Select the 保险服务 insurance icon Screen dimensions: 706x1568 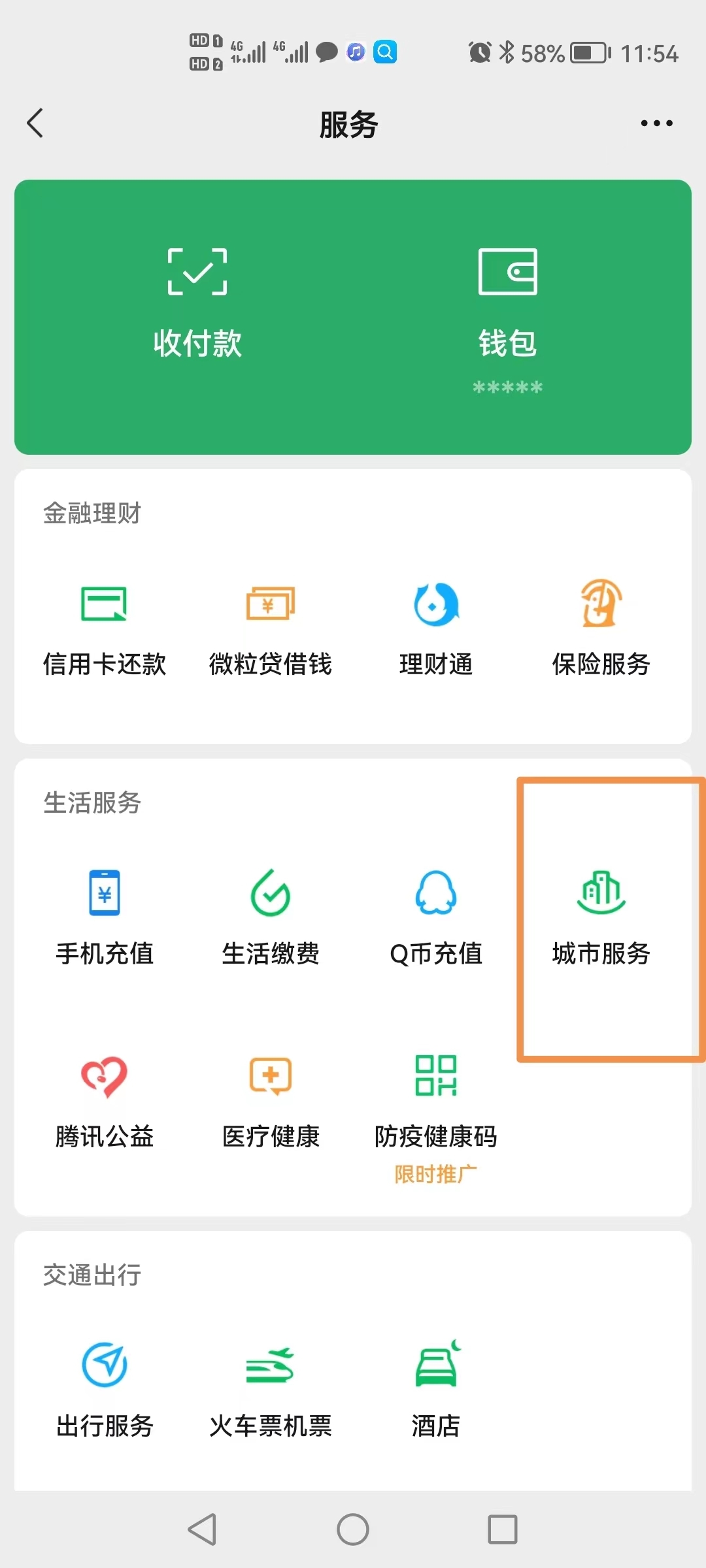pyautogui.click(x=600, y=627)
